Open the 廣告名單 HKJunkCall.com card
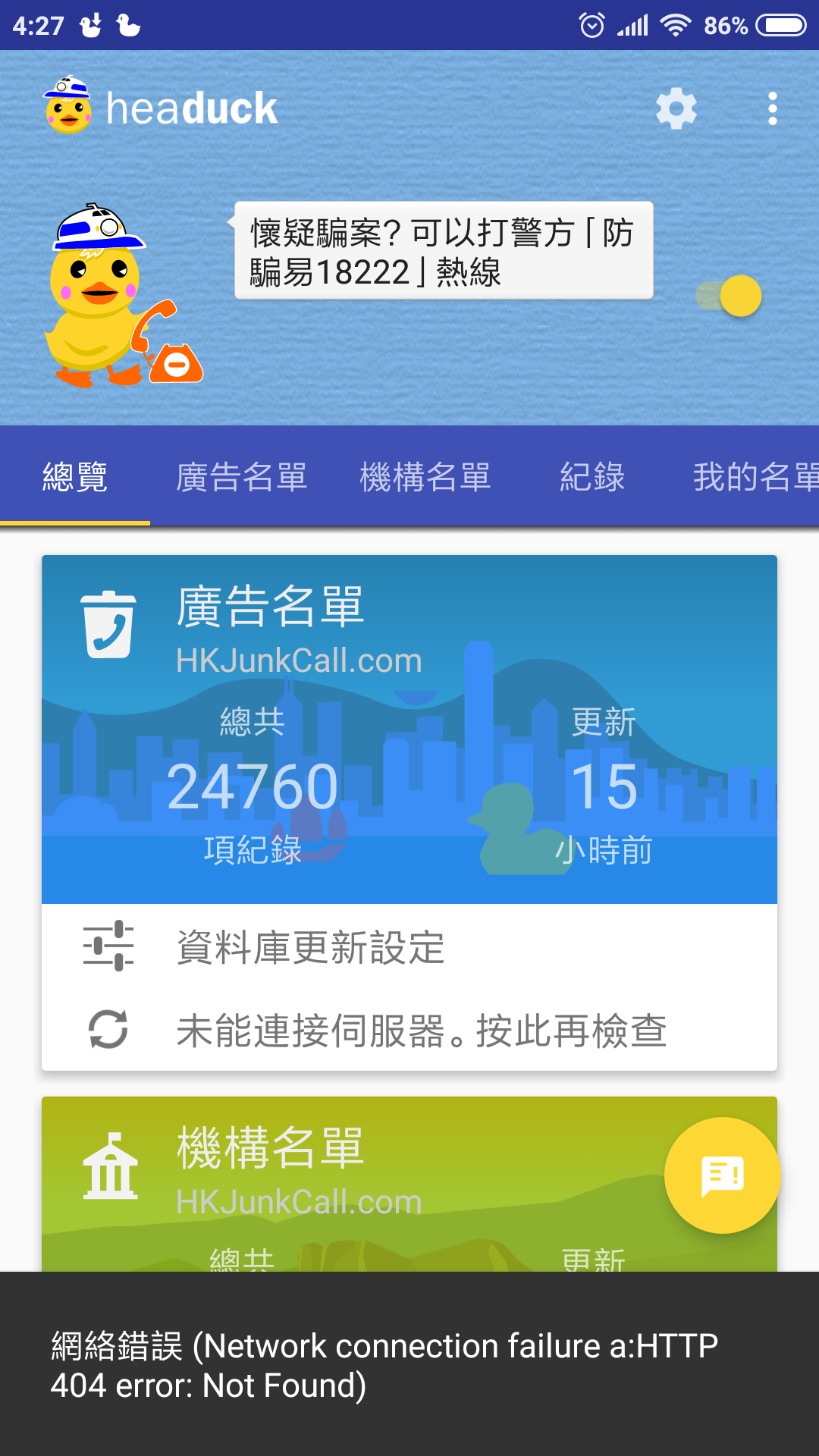 tap(409, 730)
